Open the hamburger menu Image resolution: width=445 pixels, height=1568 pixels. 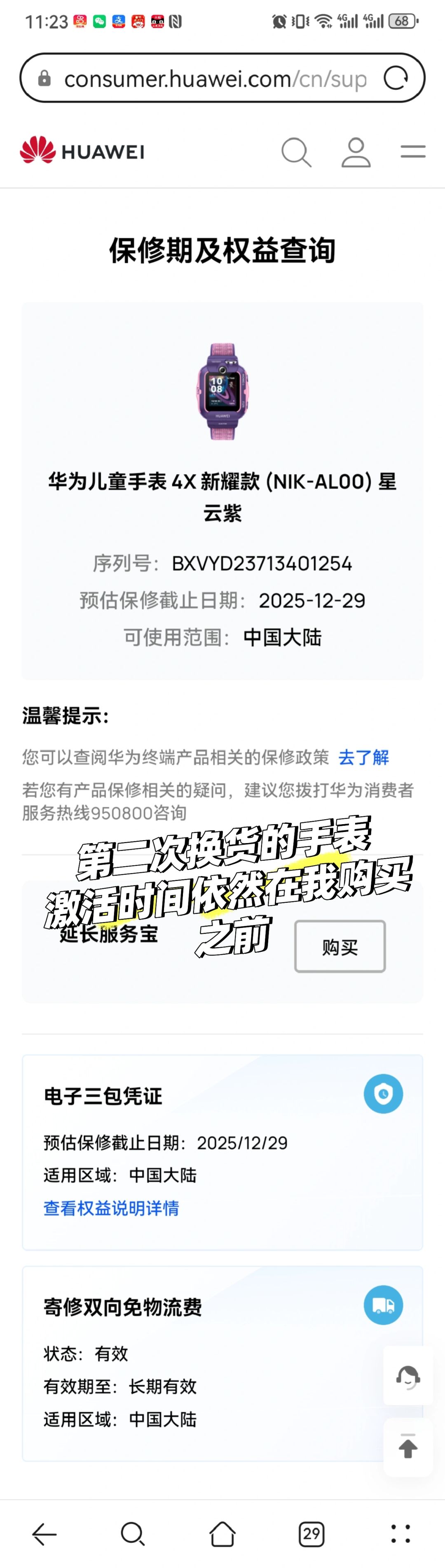click(x=413, y=151)
